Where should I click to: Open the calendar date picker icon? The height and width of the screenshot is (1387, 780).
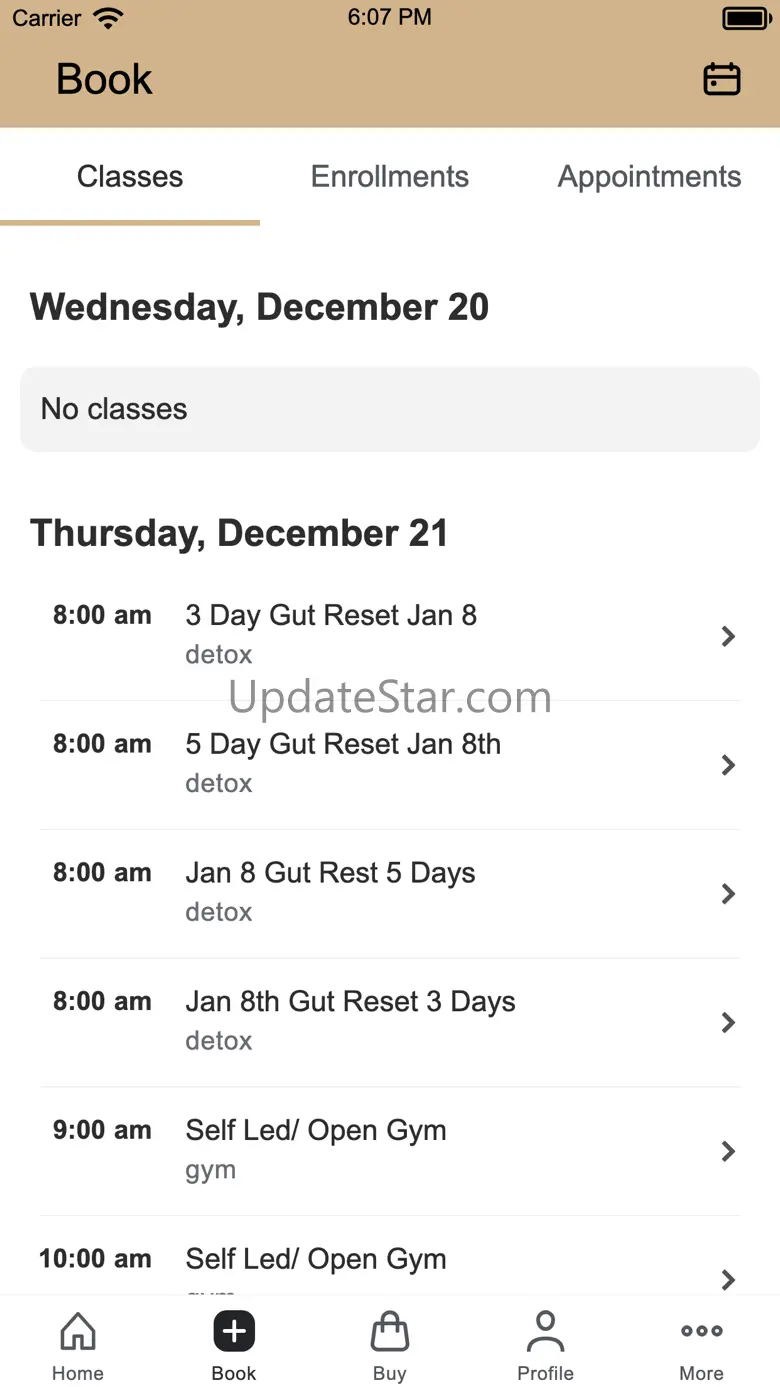click(721, 79)
